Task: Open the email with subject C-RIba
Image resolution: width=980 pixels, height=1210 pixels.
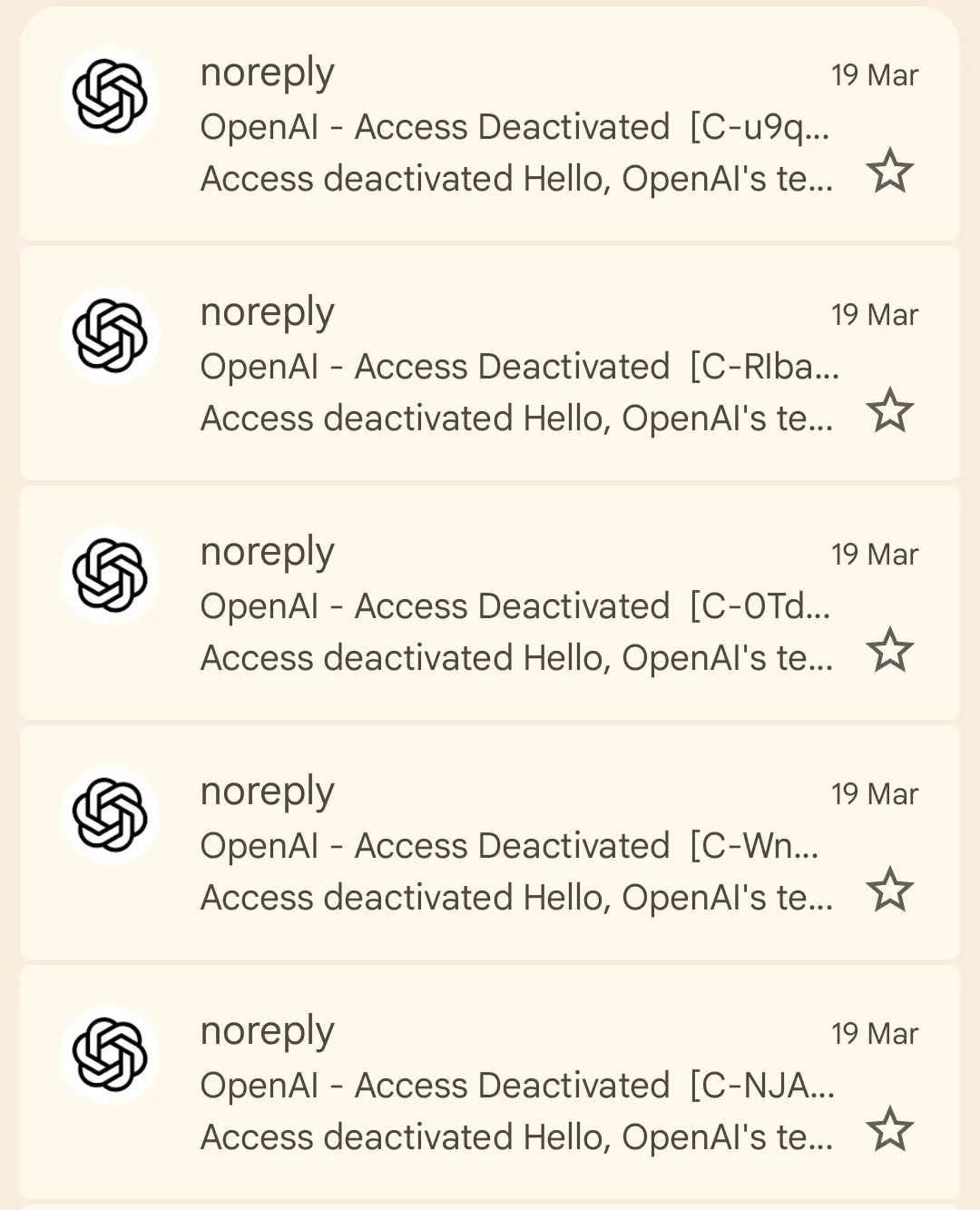Action: pyautogui.click(x=490, y=363)
